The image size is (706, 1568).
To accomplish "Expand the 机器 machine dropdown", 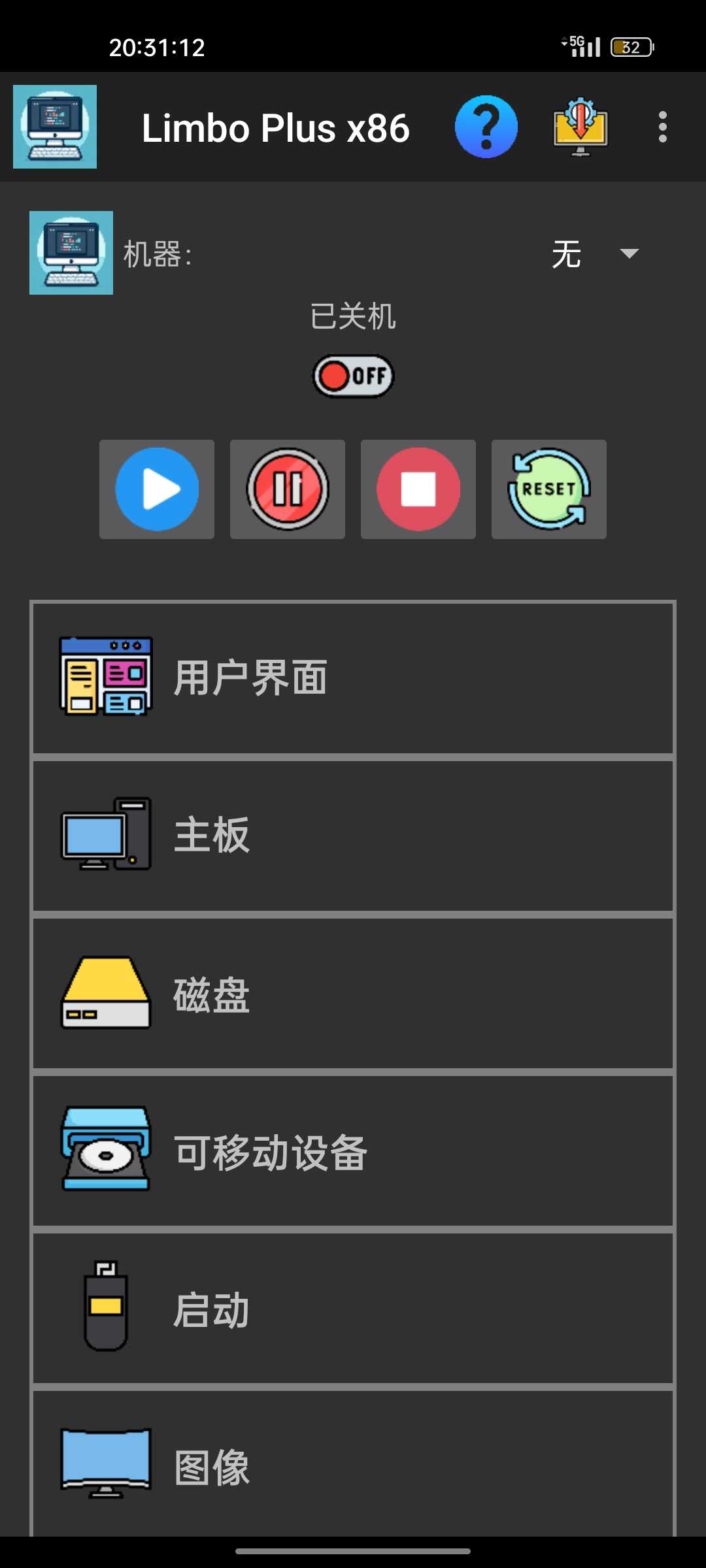I will coord(594,253).
